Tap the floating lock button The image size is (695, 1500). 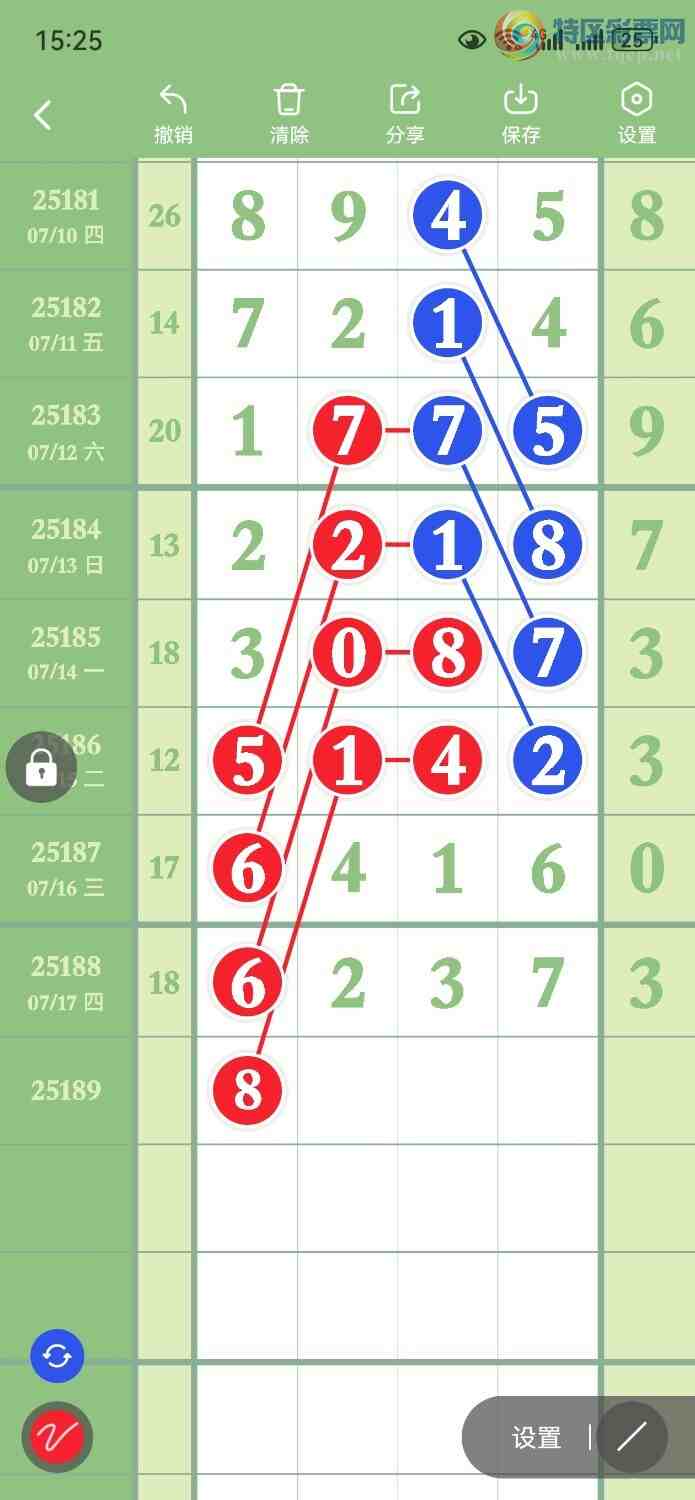click(41, 767)
